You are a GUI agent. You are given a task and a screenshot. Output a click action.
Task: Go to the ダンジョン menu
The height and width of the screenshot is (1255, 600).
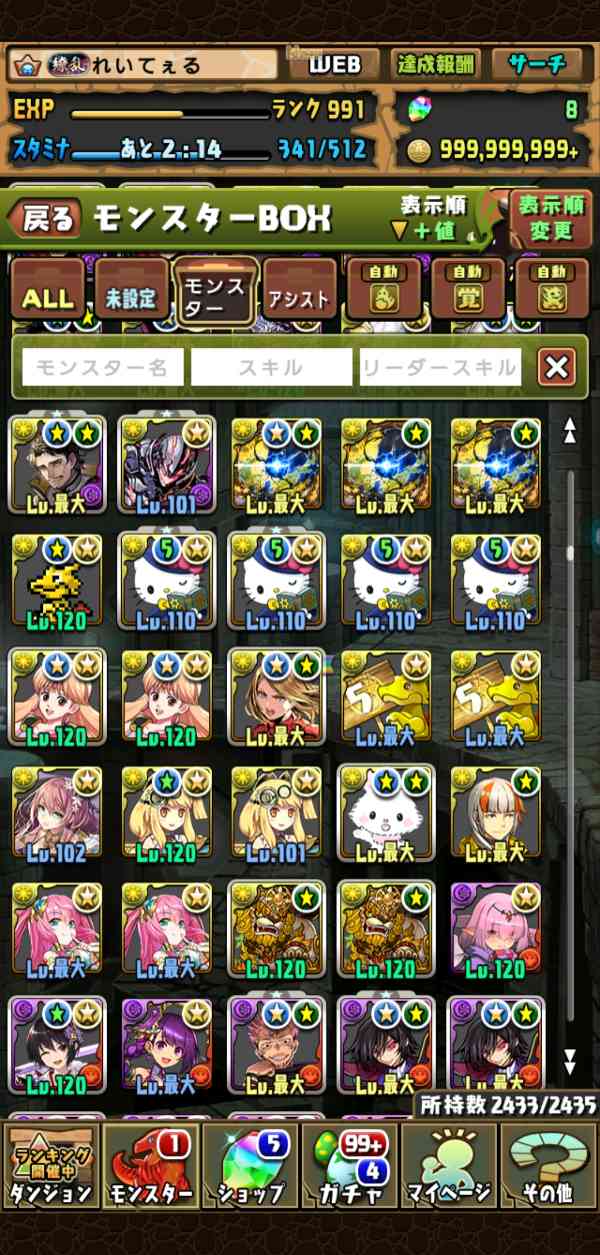[x=50, y=1164]
